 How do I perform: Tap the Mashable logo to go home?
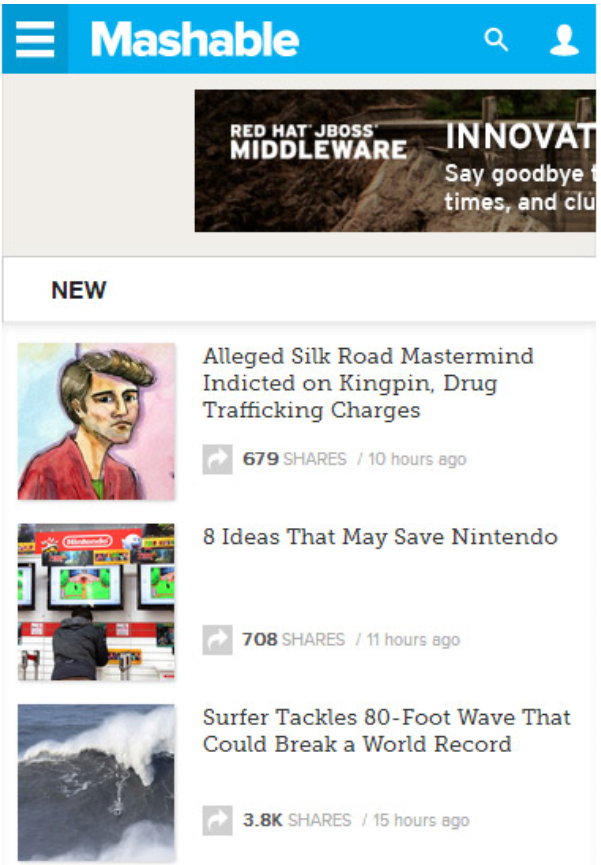click(x=195, y=40)
